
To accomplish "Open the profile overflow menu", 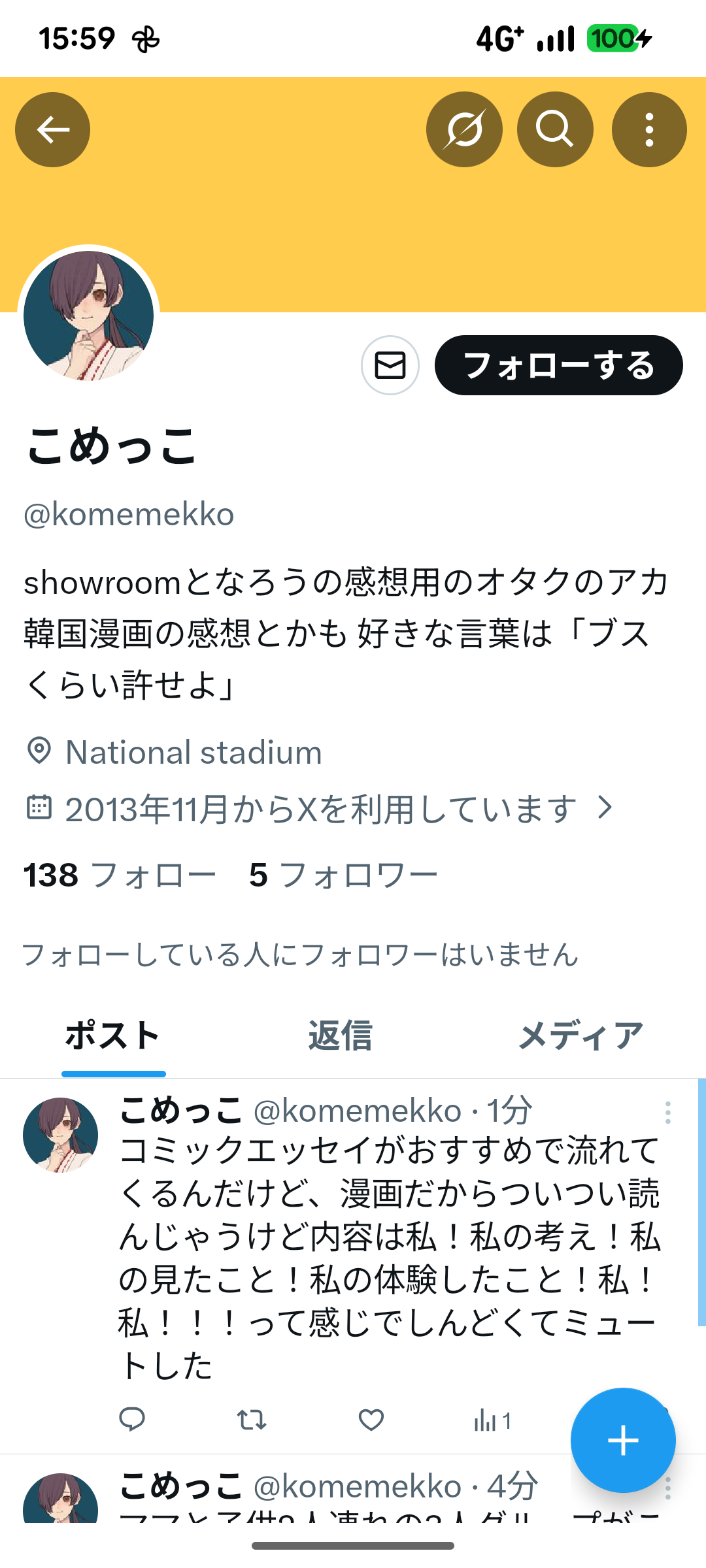I will [x=648, y=129].
